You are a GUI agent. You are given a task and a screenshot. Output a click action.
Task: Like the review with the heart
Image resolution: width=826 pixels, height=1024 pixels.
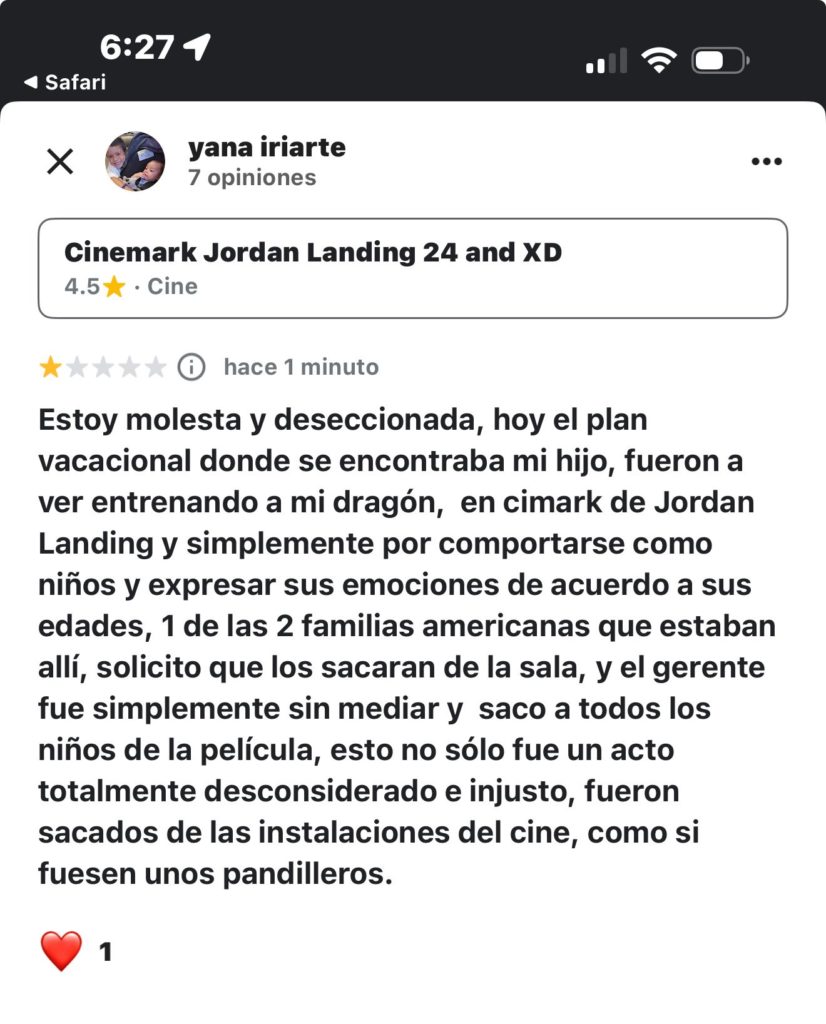click(61, 951)
